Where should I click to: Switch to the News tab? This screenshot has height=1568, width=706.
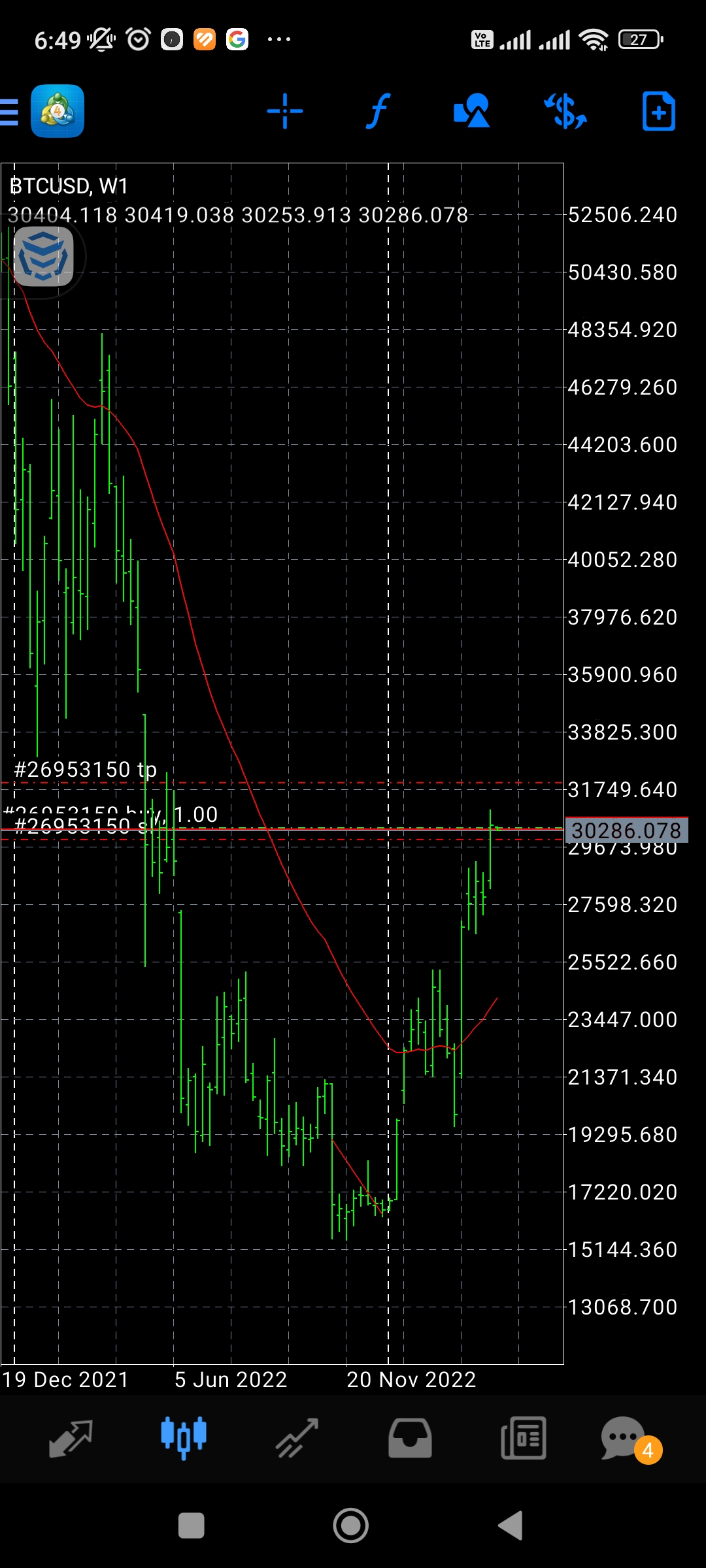tap(523, 1437)
